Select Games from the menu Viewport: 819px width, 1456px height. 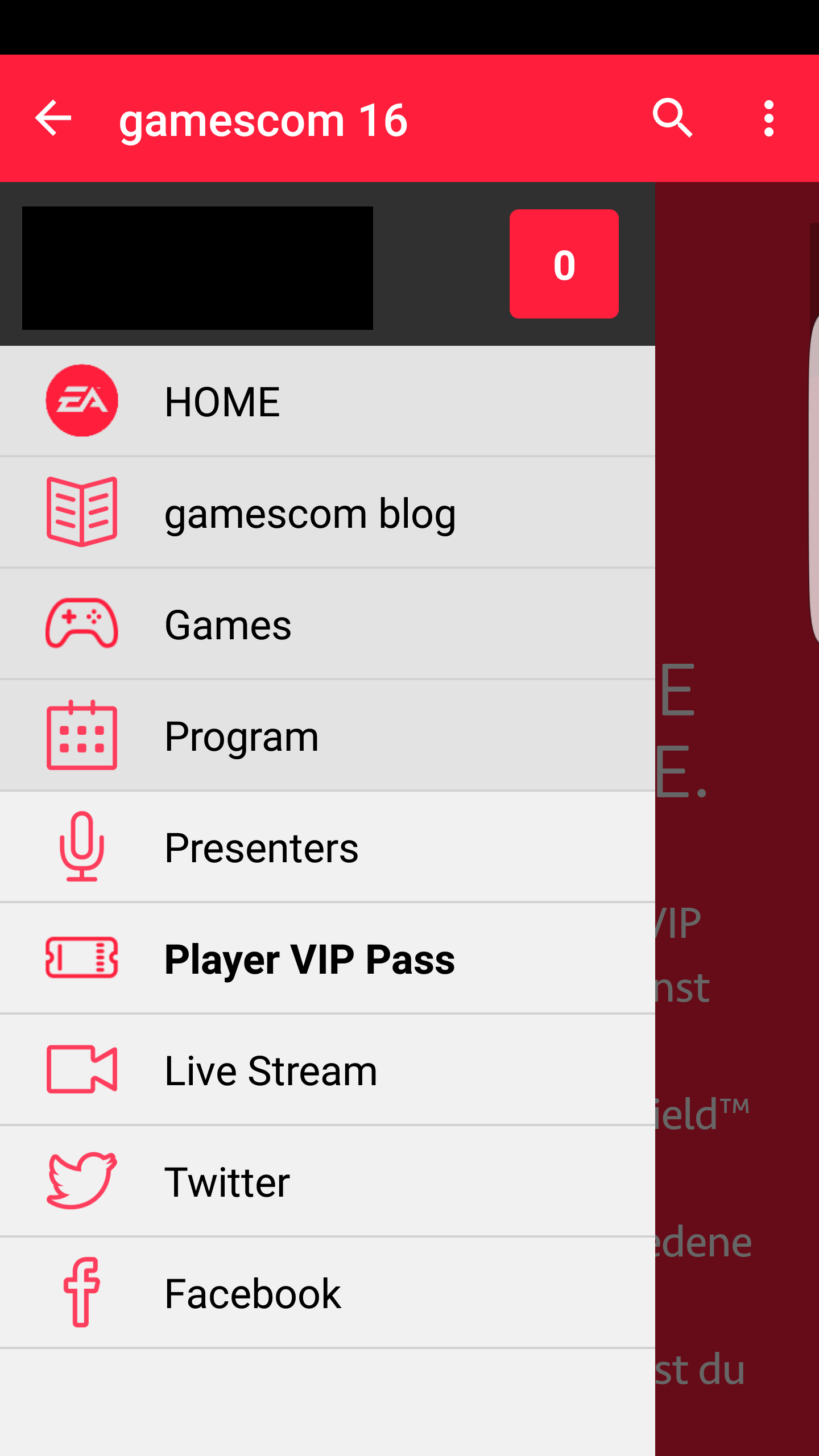coord(328,624)
